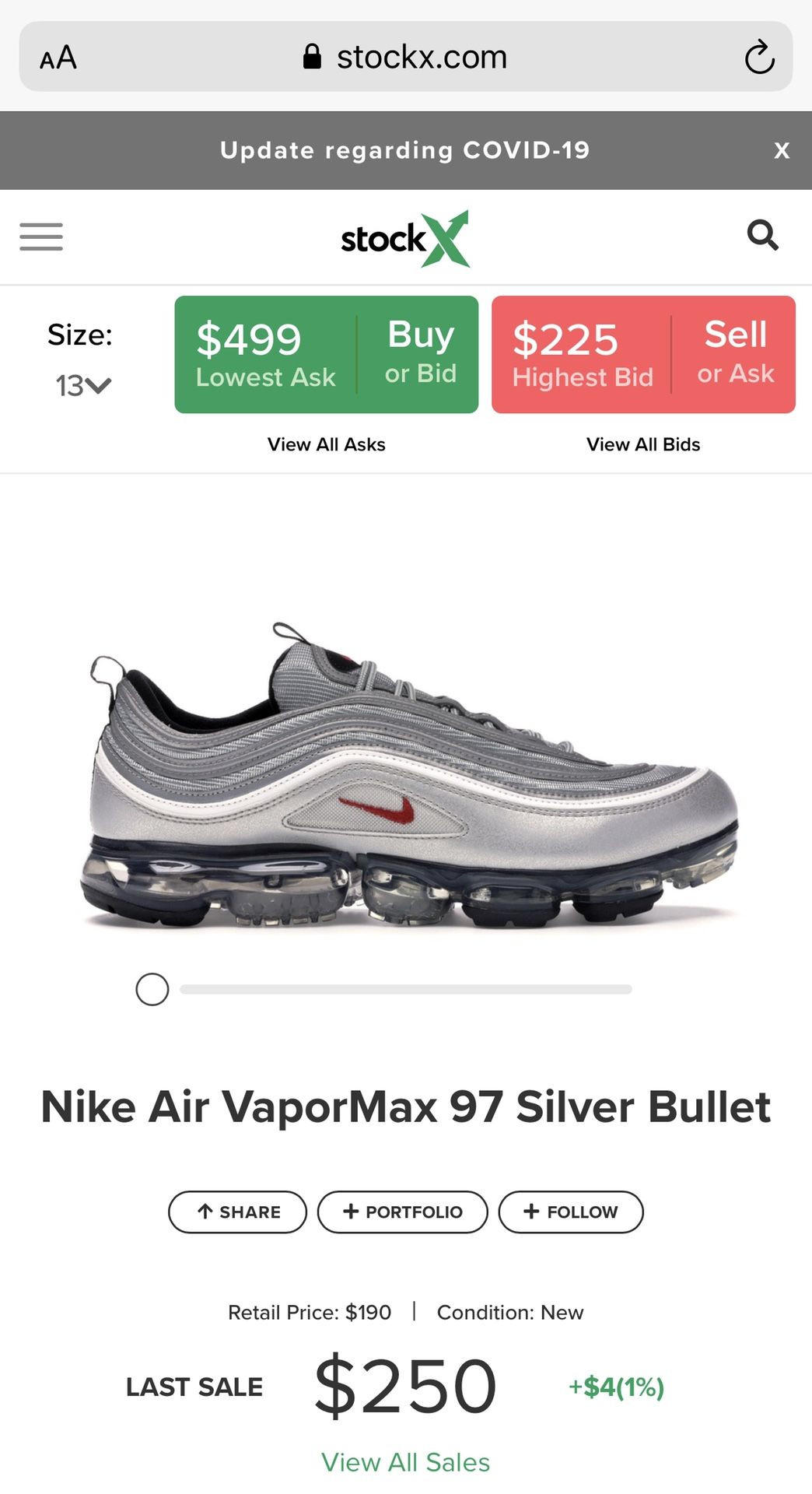This screenshot has height=1494, width=812.
Task: Share this sneaker
Action: click(x=238, y=1212)
